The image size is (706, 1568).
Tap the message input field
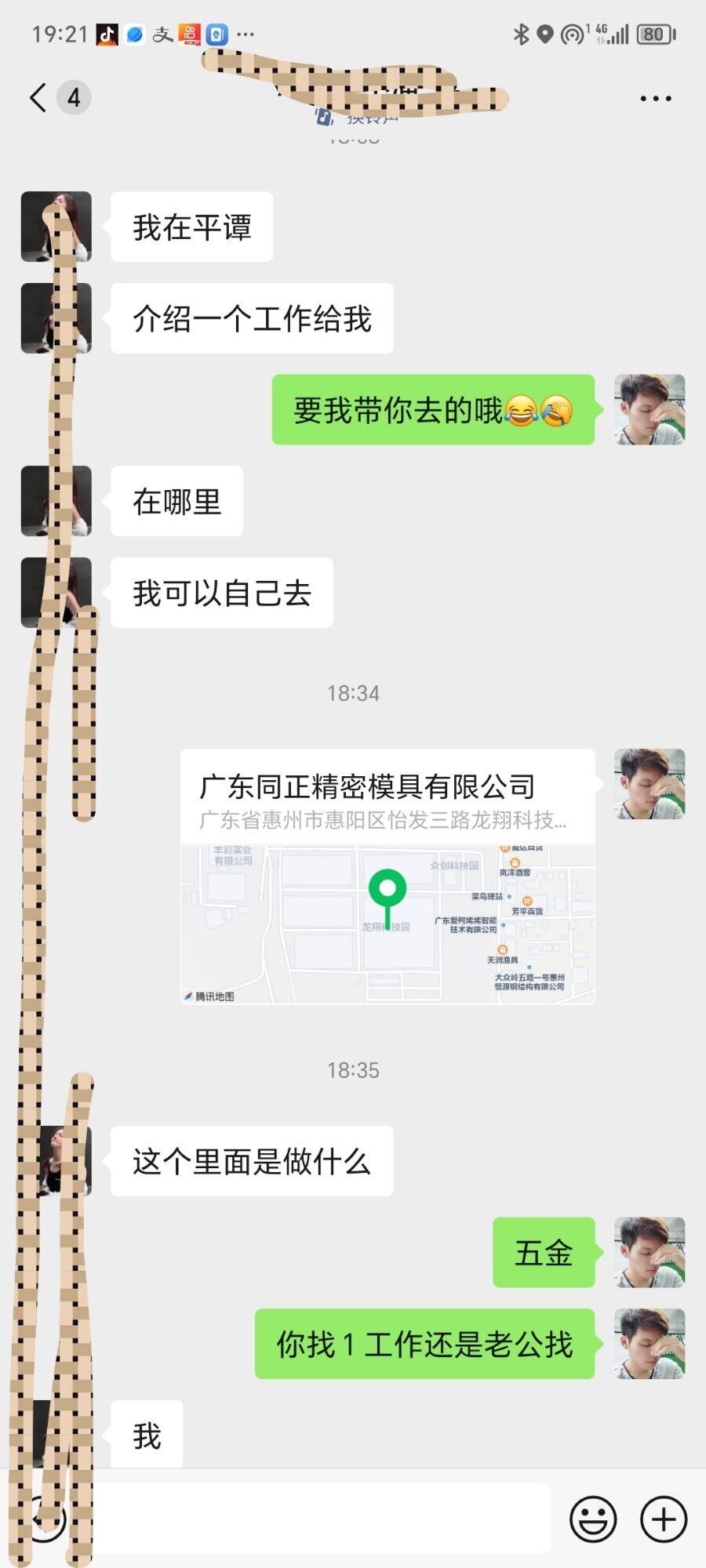[x=314, y=1519]
